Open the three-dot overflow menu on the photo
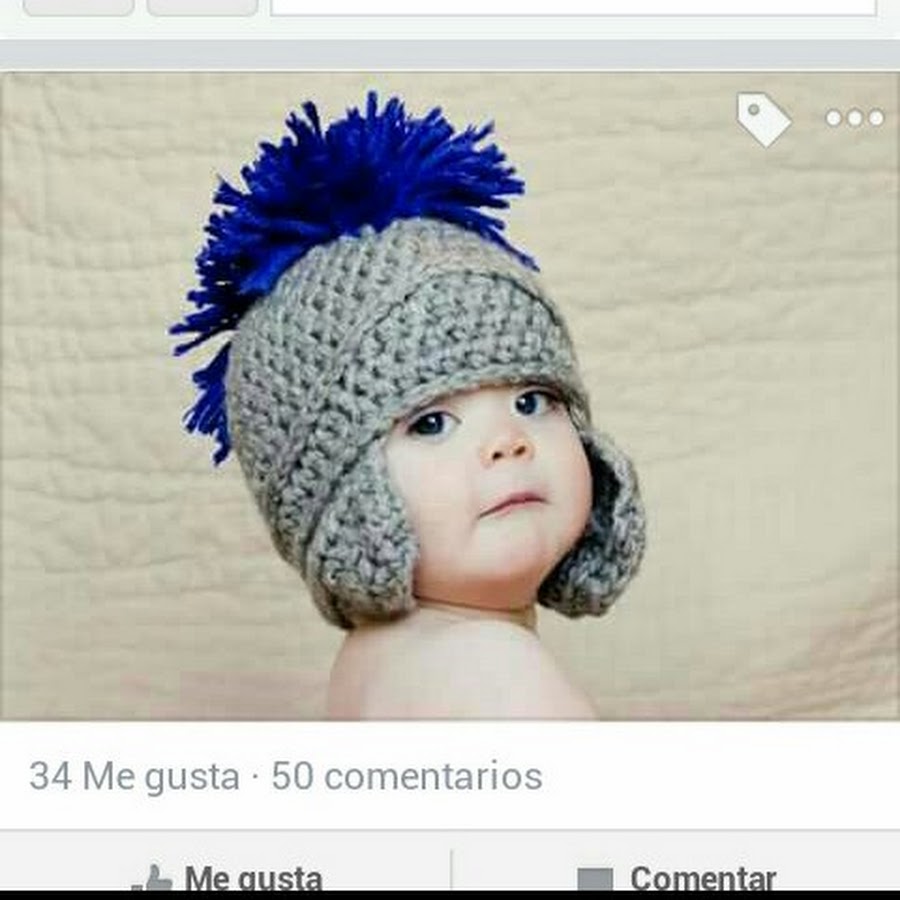Image resolution: width=900 pixels, height=900 pixels. tap(854, 118)
